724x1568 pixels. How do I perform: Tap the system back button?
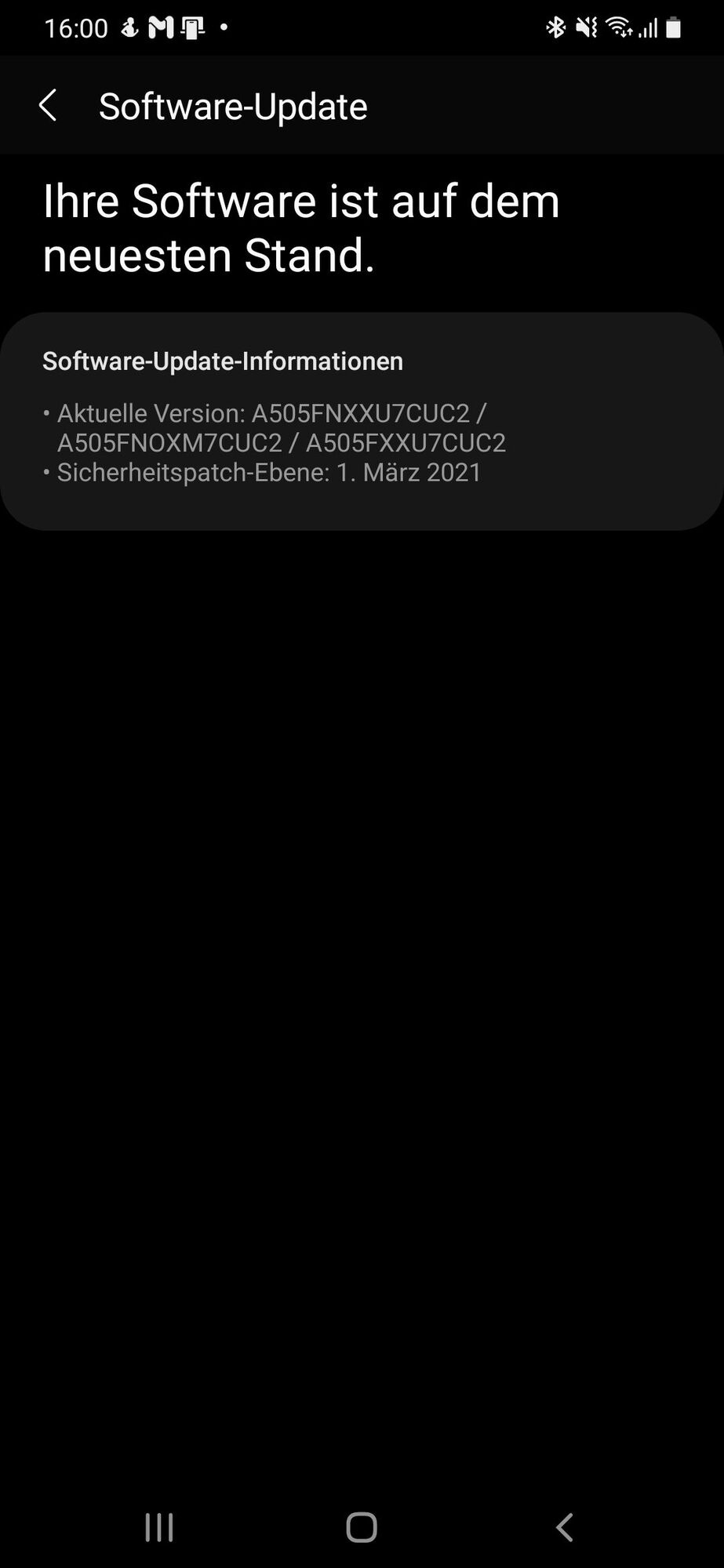pyautogui.click(x=565, y=1527)
